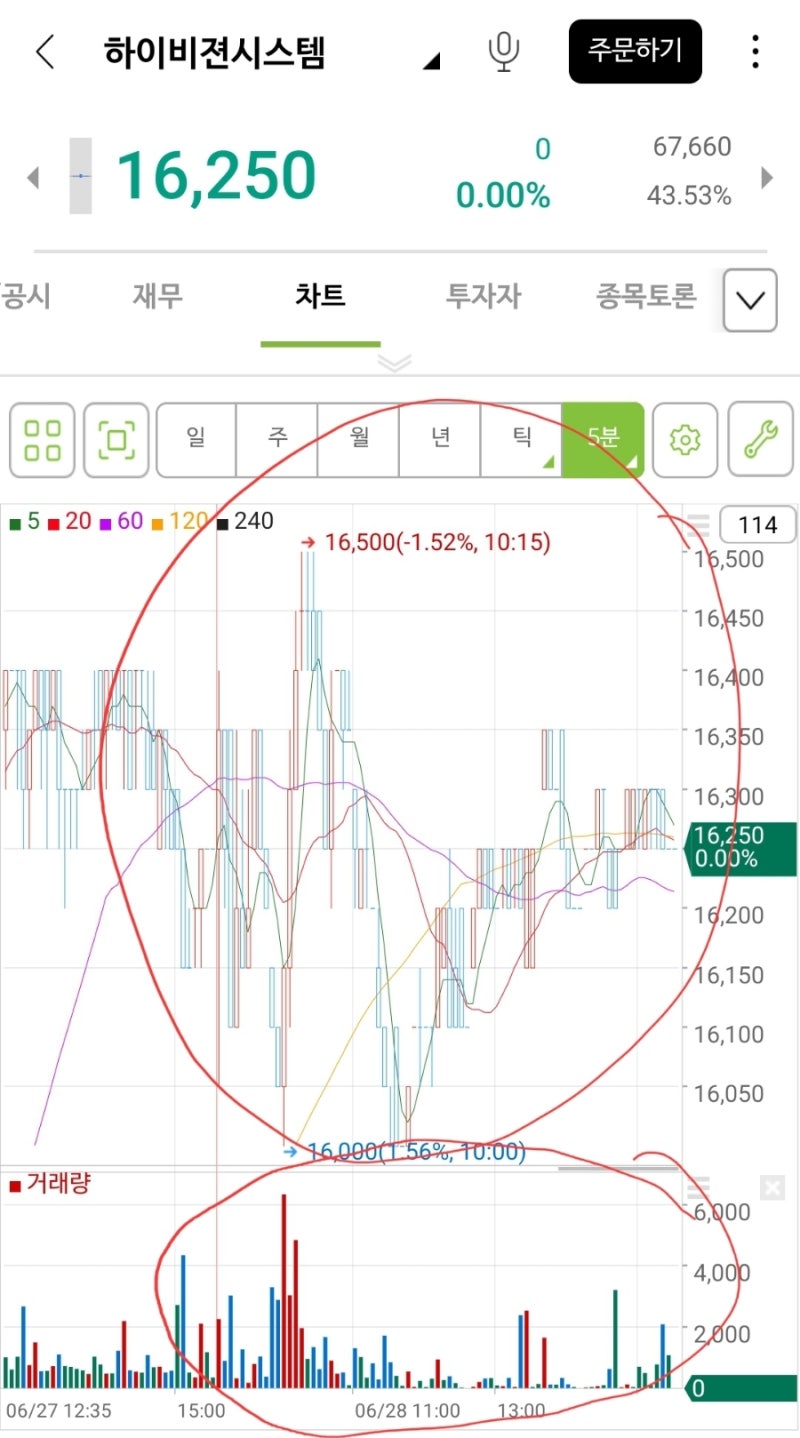Open the three-dot overflow menu

(755, 52)
